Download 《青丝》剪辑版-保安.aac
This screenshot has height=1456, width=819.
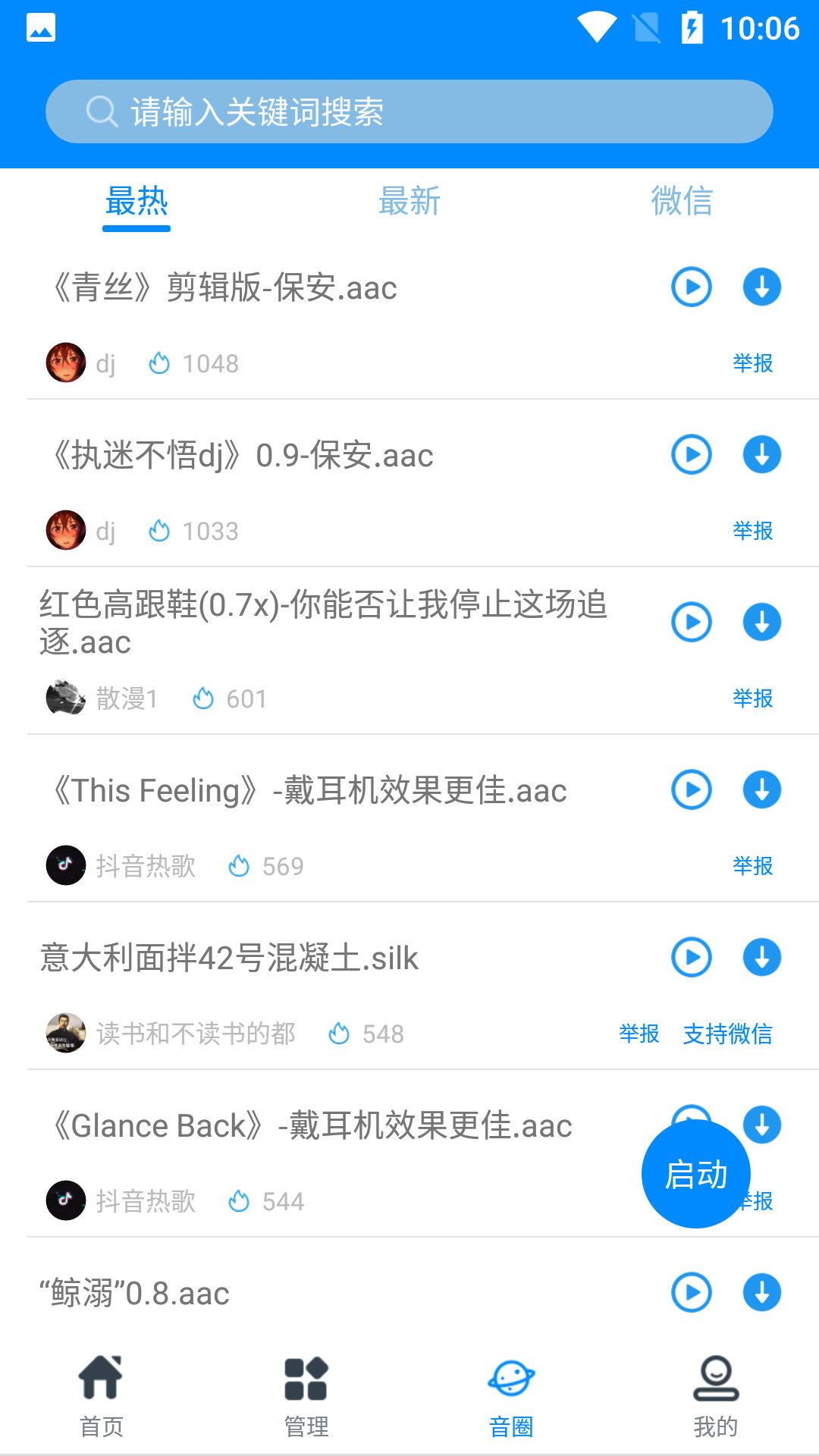point(762,287)
